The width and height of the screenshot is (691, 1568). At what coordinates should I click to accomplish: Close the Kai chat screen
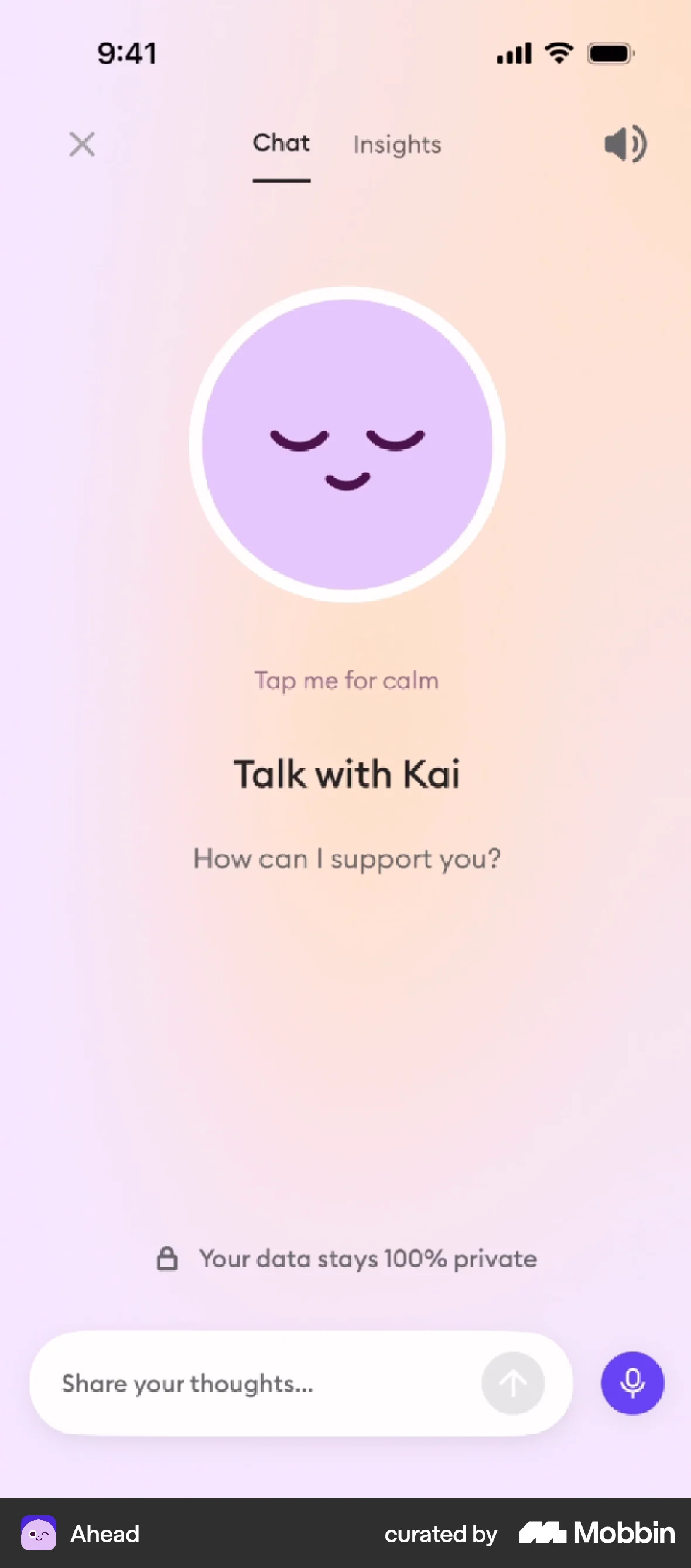pyautogui.click(x=82, y=144)
